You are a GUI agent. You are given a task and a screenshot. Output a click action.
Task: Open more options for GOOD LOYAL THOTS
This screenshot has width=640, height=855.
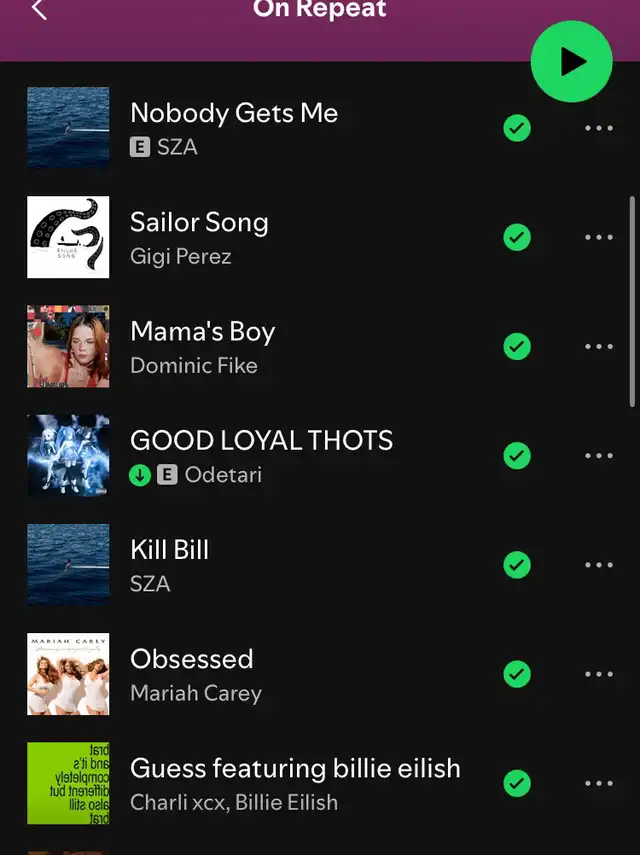598,456
